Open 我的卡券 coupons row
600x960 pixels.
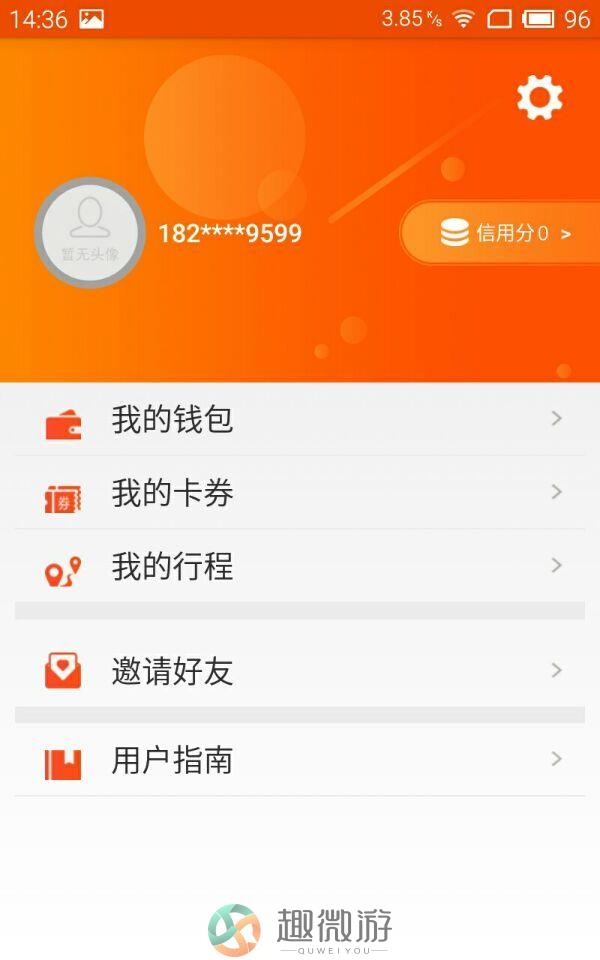tap(300, 493)
